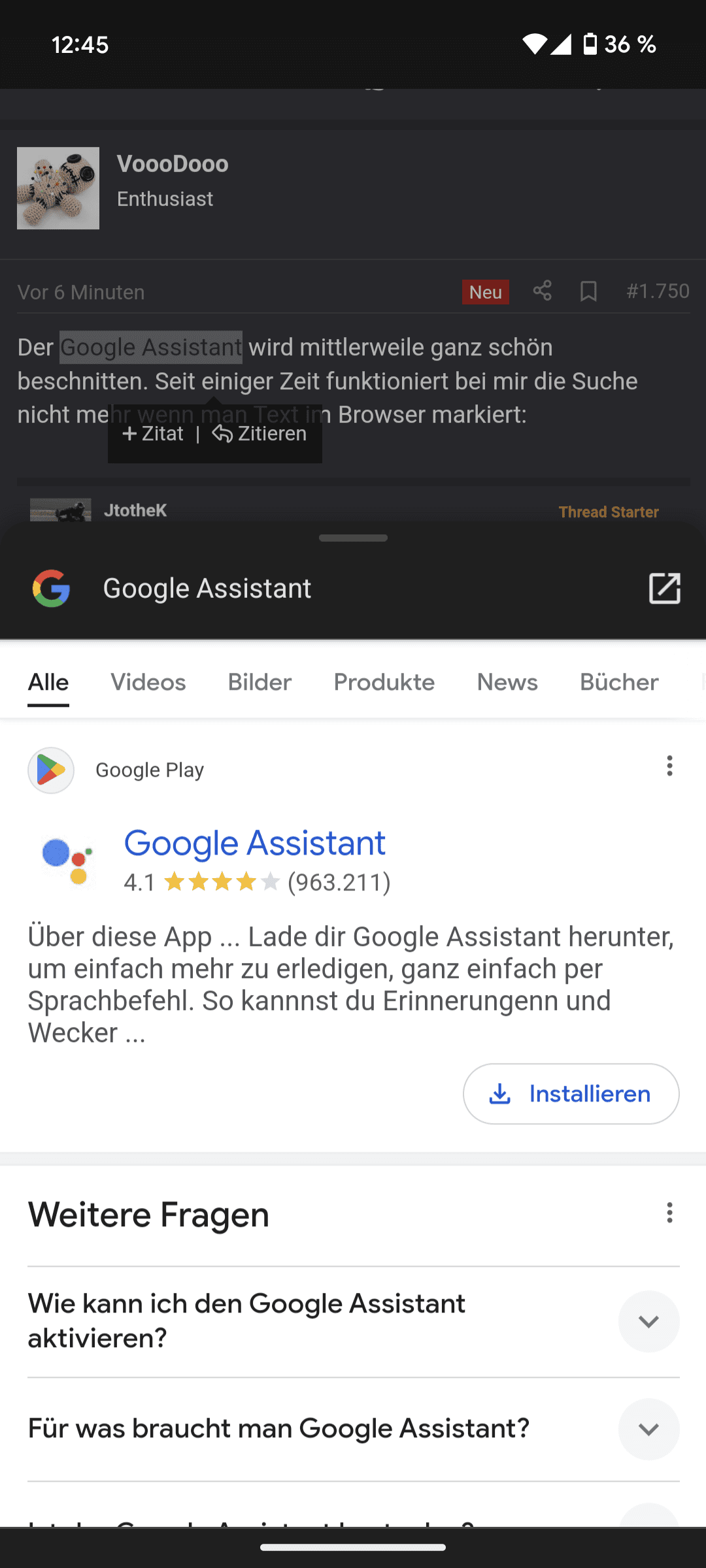706x1568 pixels.
Task: Open VoooDooo's profile name
Action: click(x=173, y=163)
